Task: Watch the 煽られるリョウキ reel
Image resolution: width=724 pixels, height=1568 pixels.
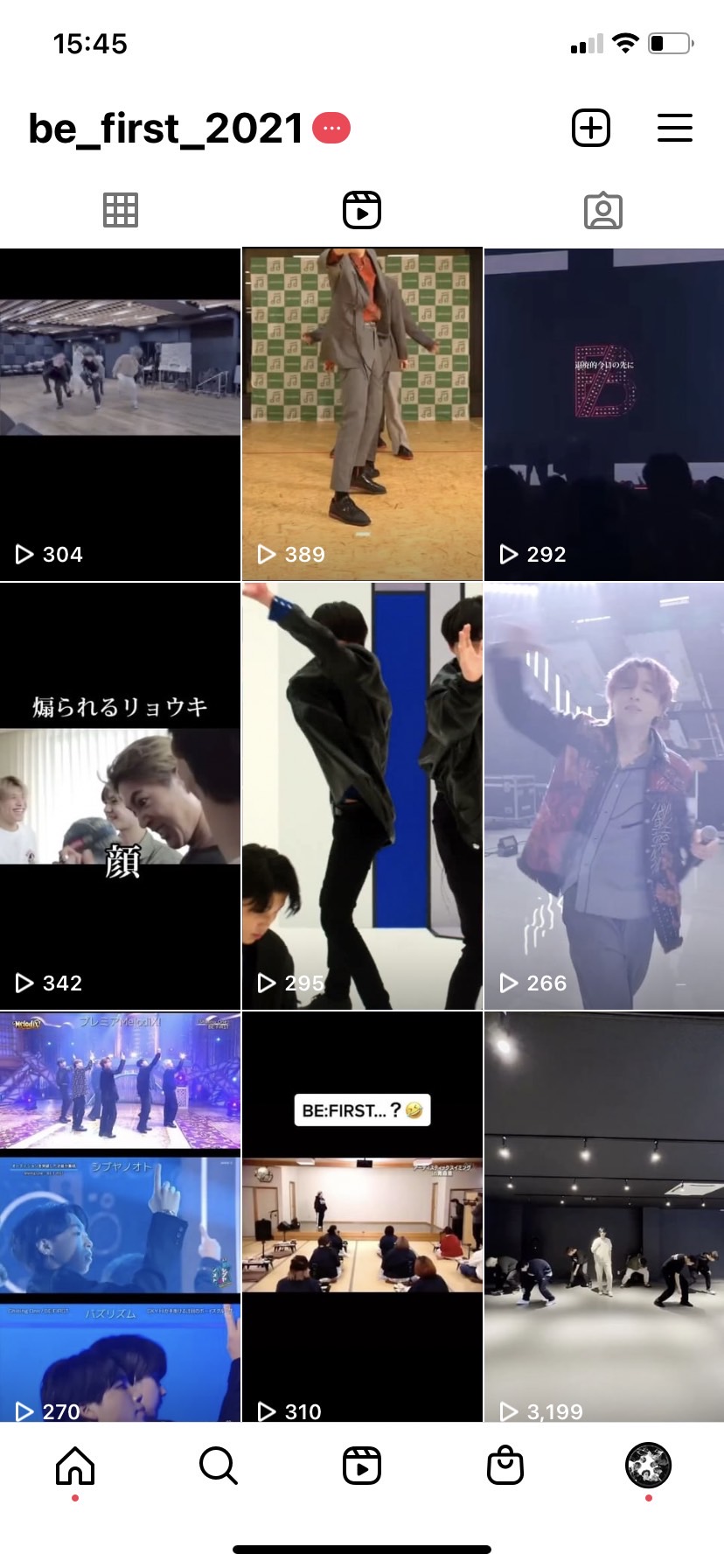Action: 120,796
